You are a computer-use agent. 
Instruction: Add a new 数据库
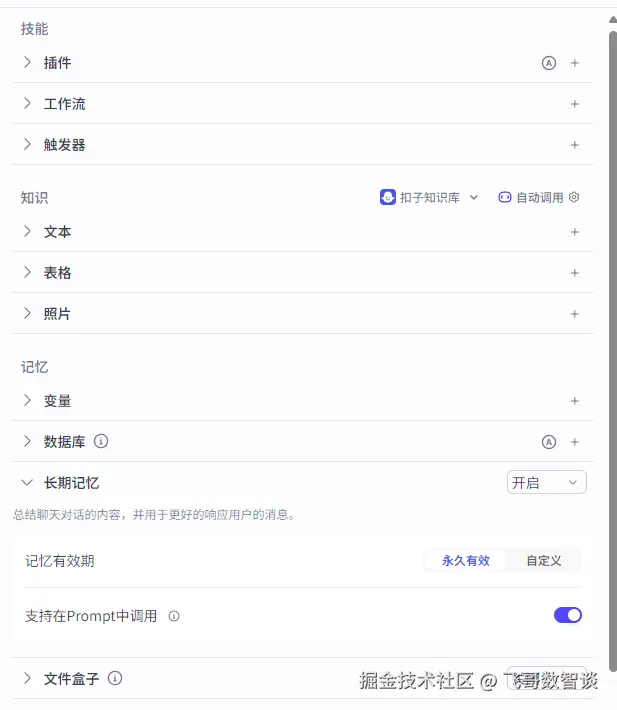[575, 442]
